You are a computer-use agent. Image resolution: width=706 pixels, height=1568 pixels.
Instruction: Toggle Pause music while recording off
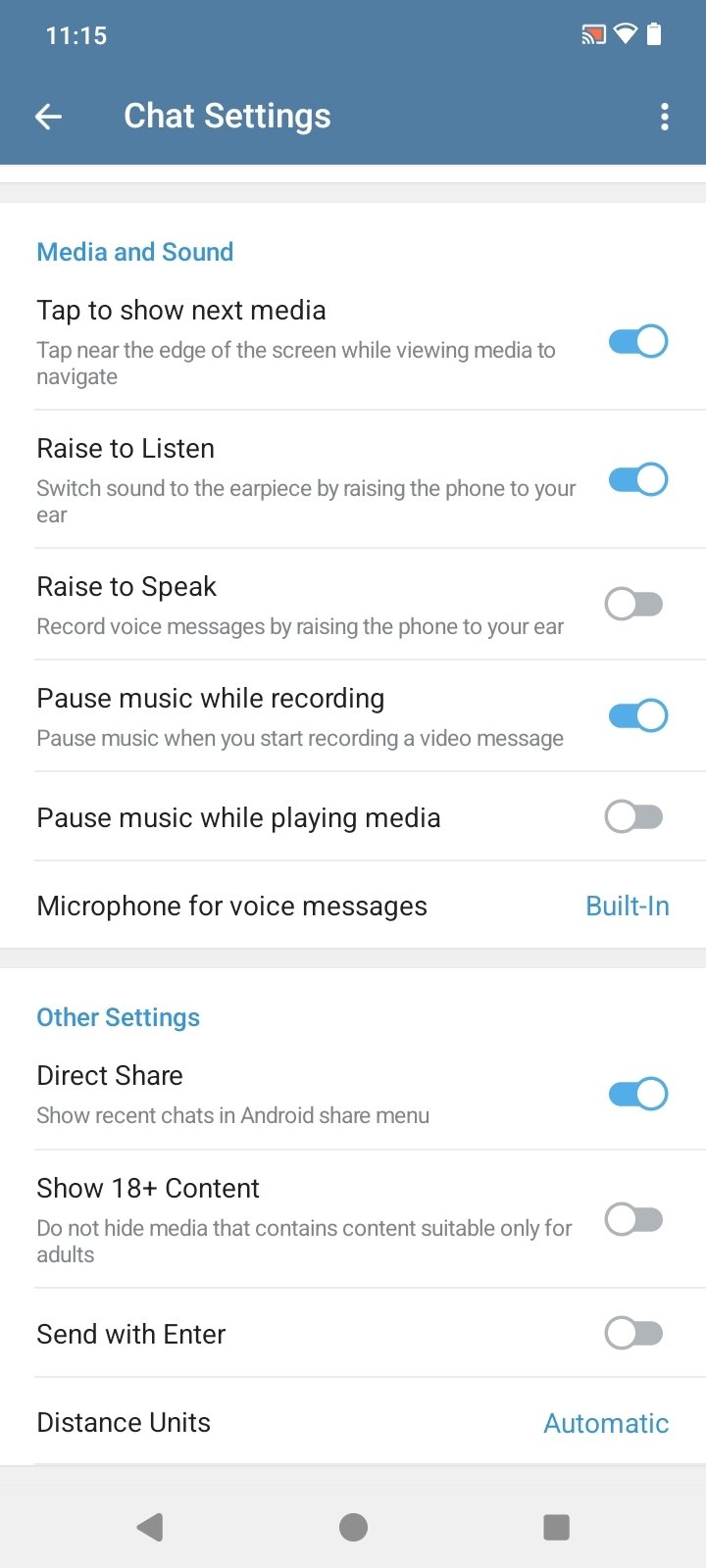[637, 715]
